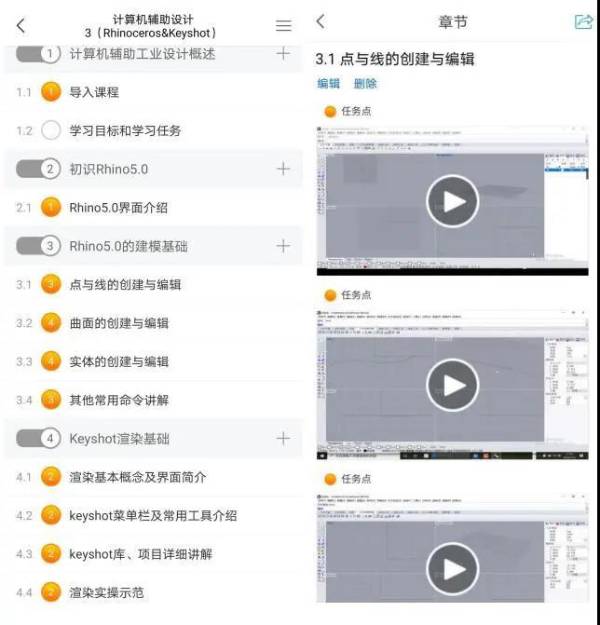This screenshot has height=625, width=600.
Task: Open lesson 点与线的创建与编辑 in outline
Action: (125, 284)
